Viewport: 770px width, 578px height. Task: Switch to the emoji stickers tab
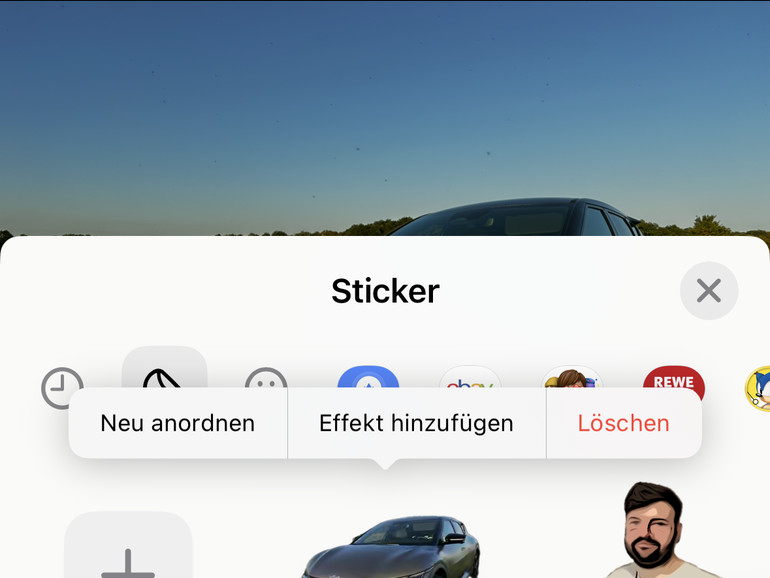[x=266, y=380]
